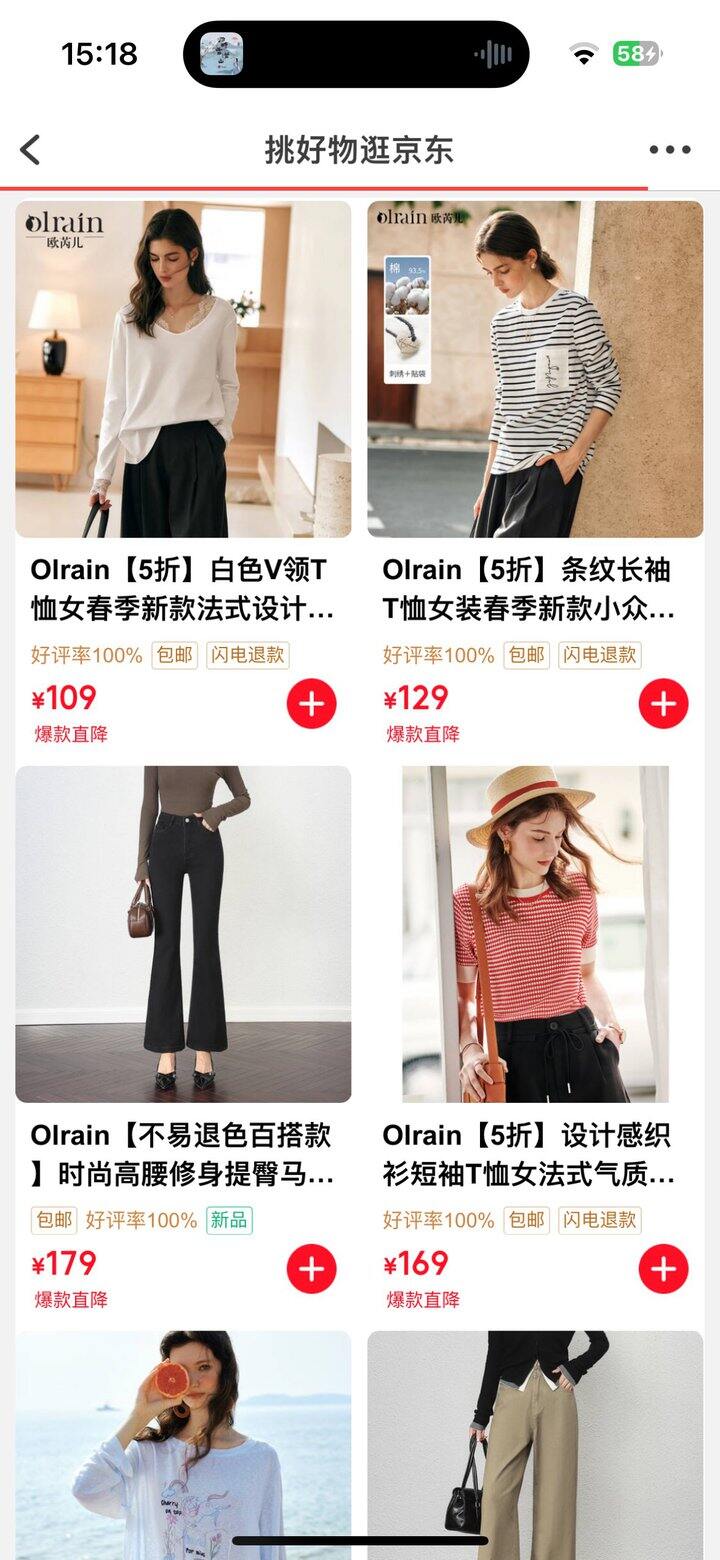View the striped long-sleeve T-shirt product
Image resolution: width=720 pixels, height=1560 pixels.
(x=535, y=370)
